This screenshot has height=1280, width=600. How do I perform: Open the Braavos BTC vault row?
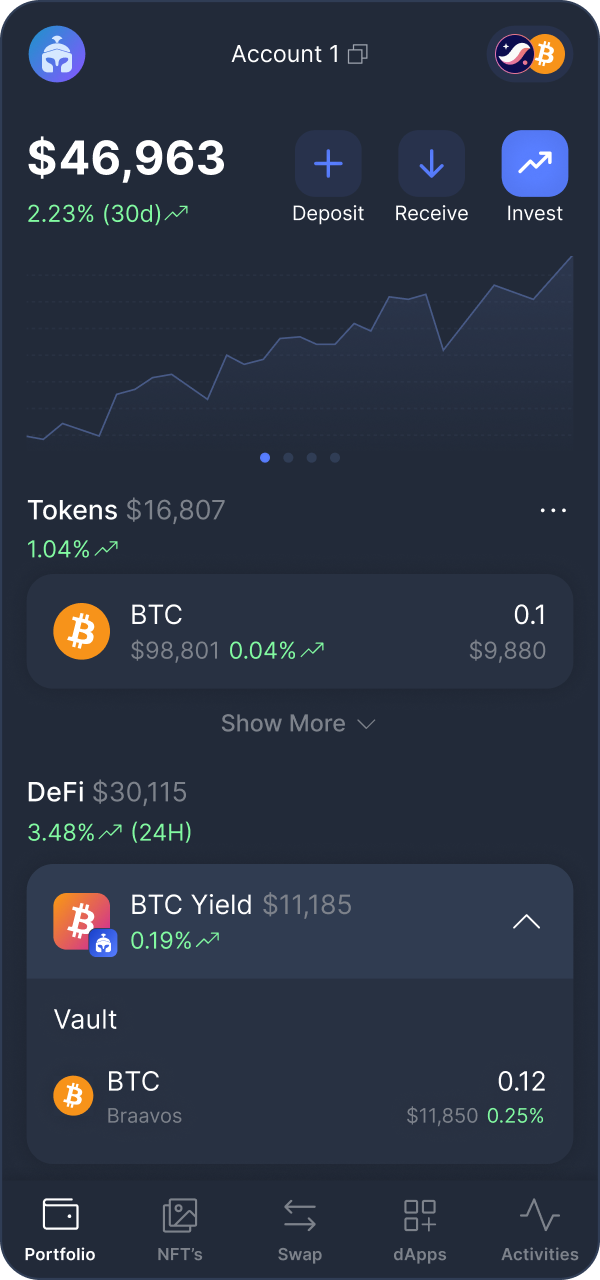(300, 1097)
